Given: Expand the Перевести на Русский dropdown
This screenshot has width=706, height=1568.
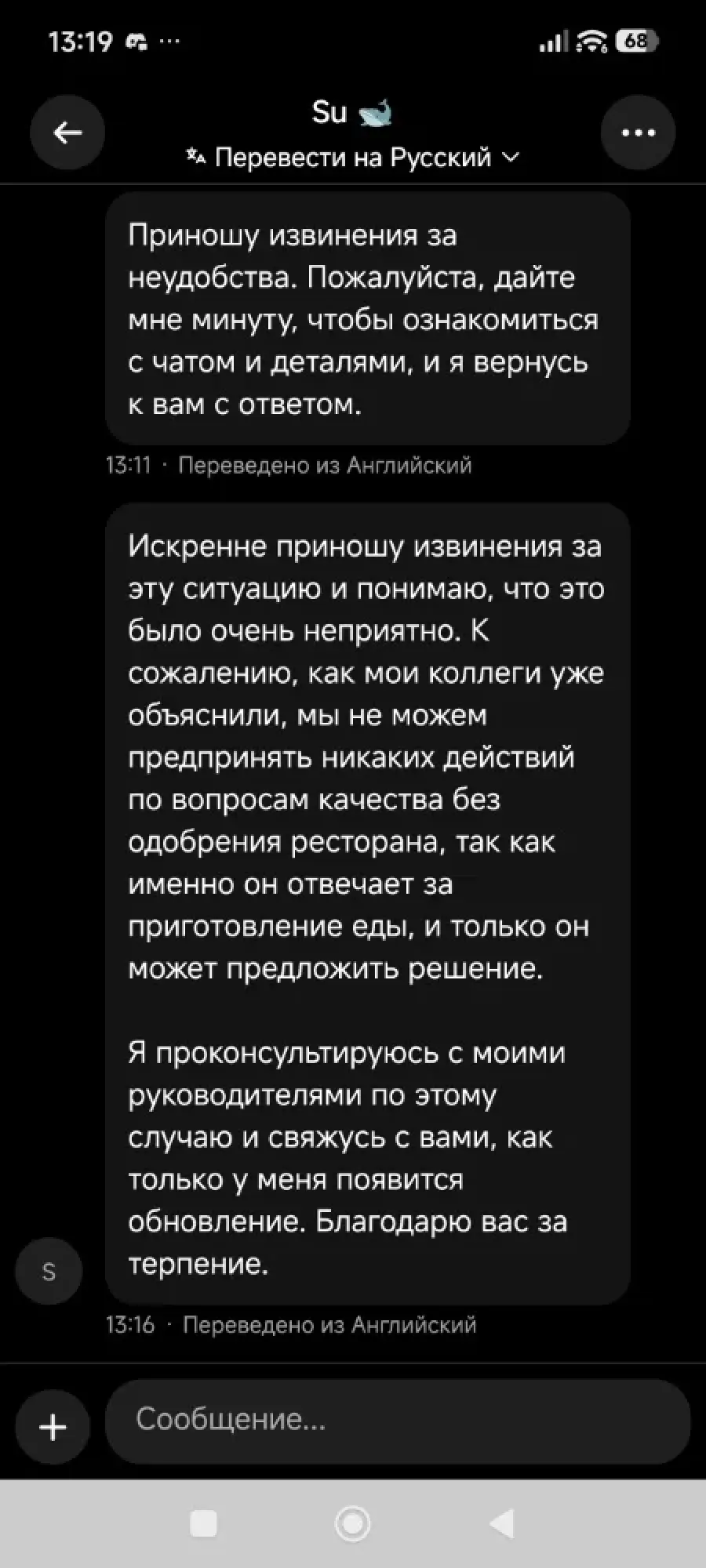Looking at the screenshot, I should 353,158.
